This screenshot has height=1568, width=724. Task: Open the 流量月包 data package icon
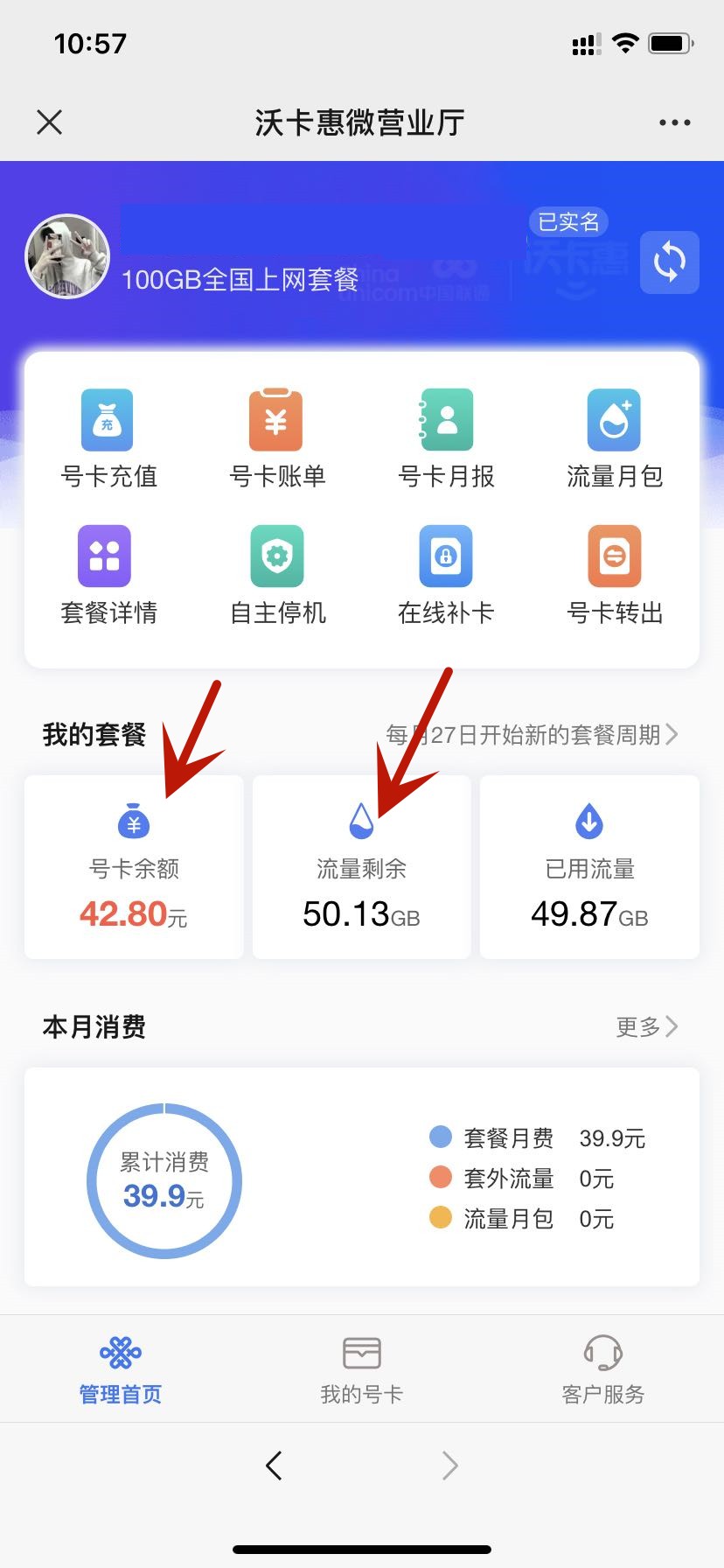(x=615, y=437)
